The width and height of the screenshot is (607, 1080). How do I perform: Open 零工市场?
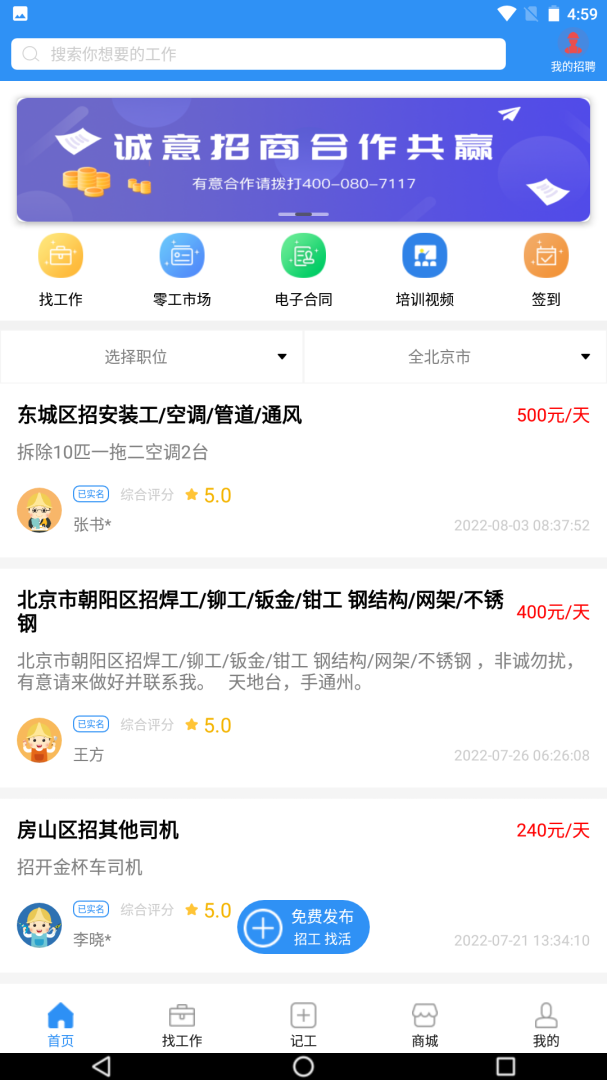coord(182,257)
